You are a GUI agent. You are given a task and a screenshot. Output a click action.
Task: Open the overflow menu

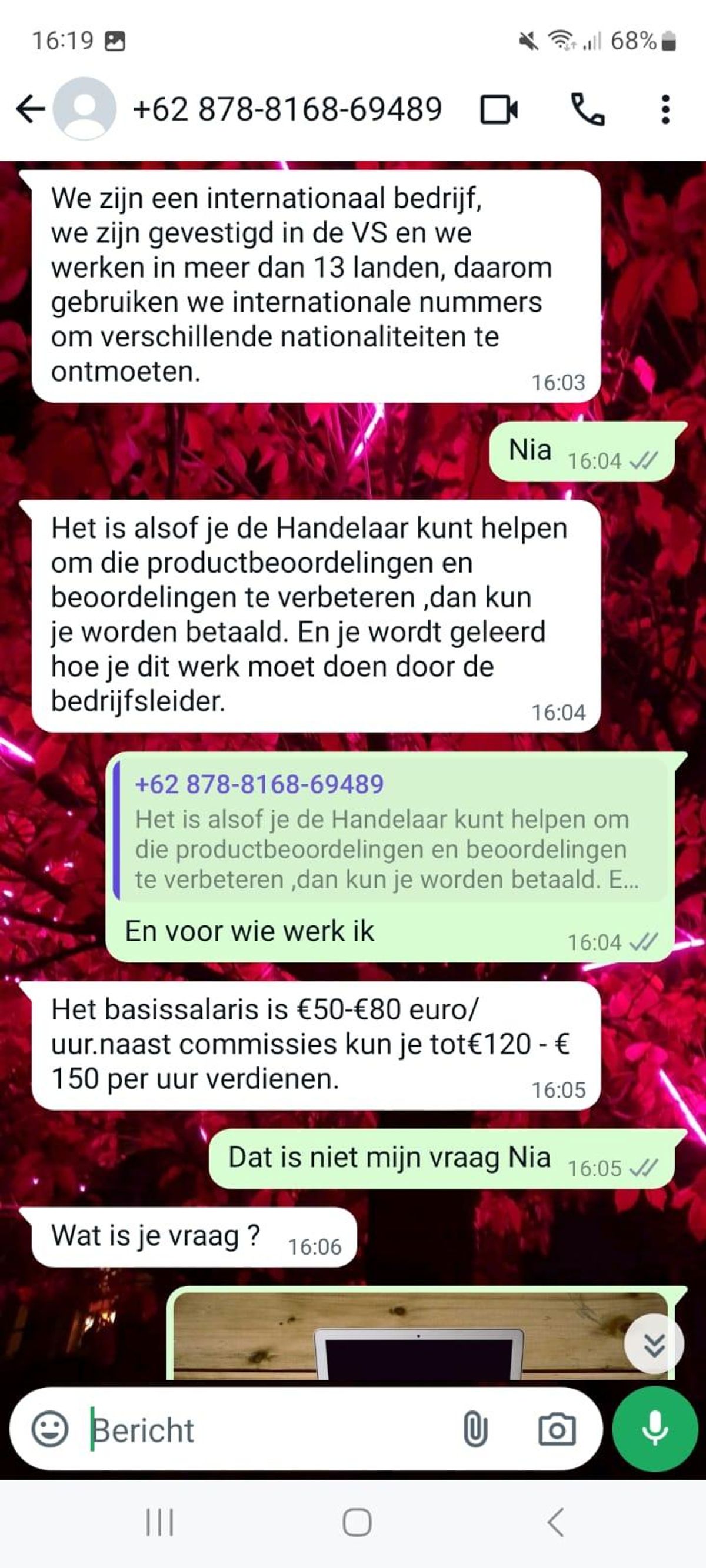(665, 109)
